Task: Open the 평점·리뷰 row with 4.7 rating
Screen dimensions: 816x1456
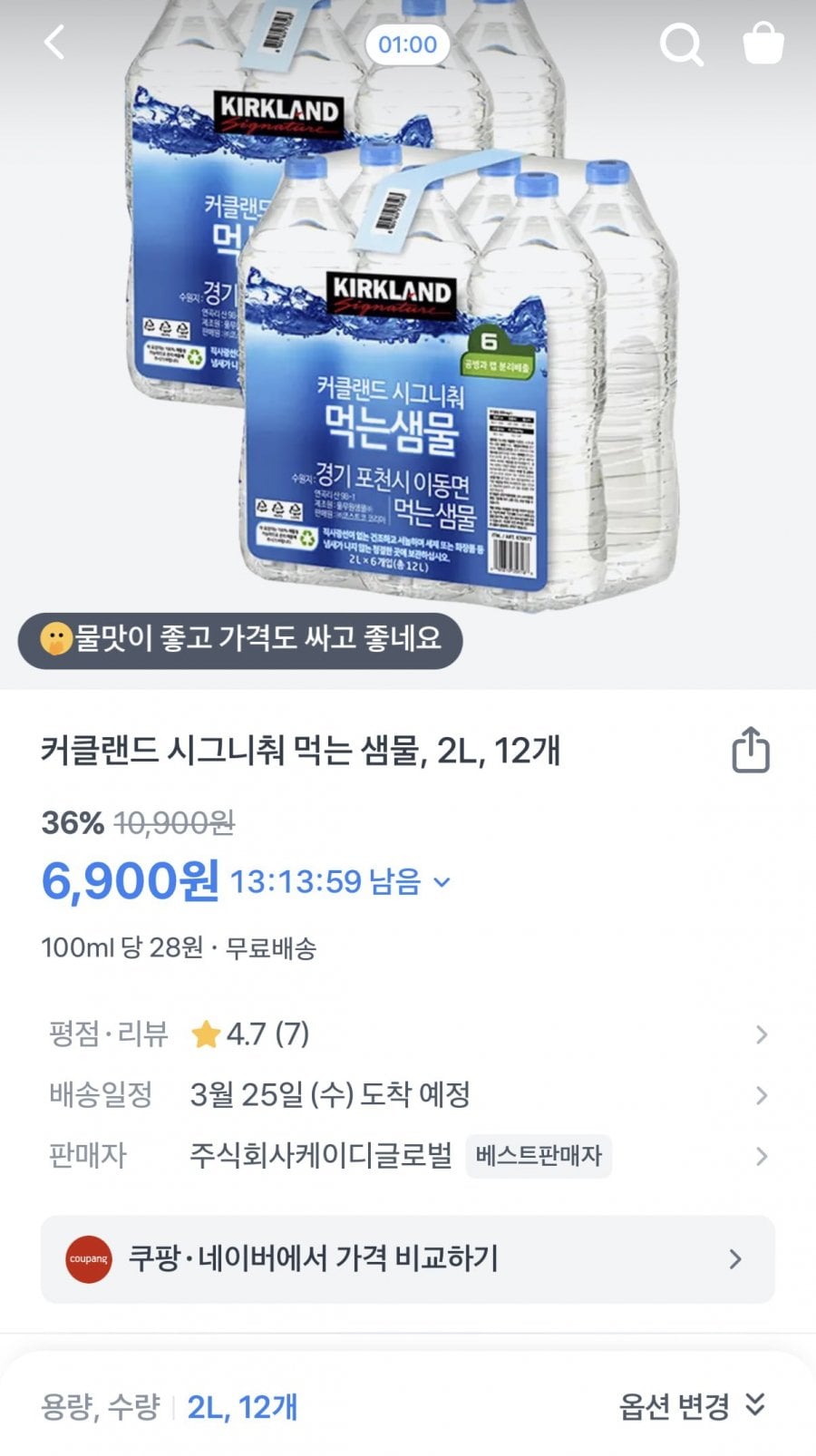Action: point(408,1034)
